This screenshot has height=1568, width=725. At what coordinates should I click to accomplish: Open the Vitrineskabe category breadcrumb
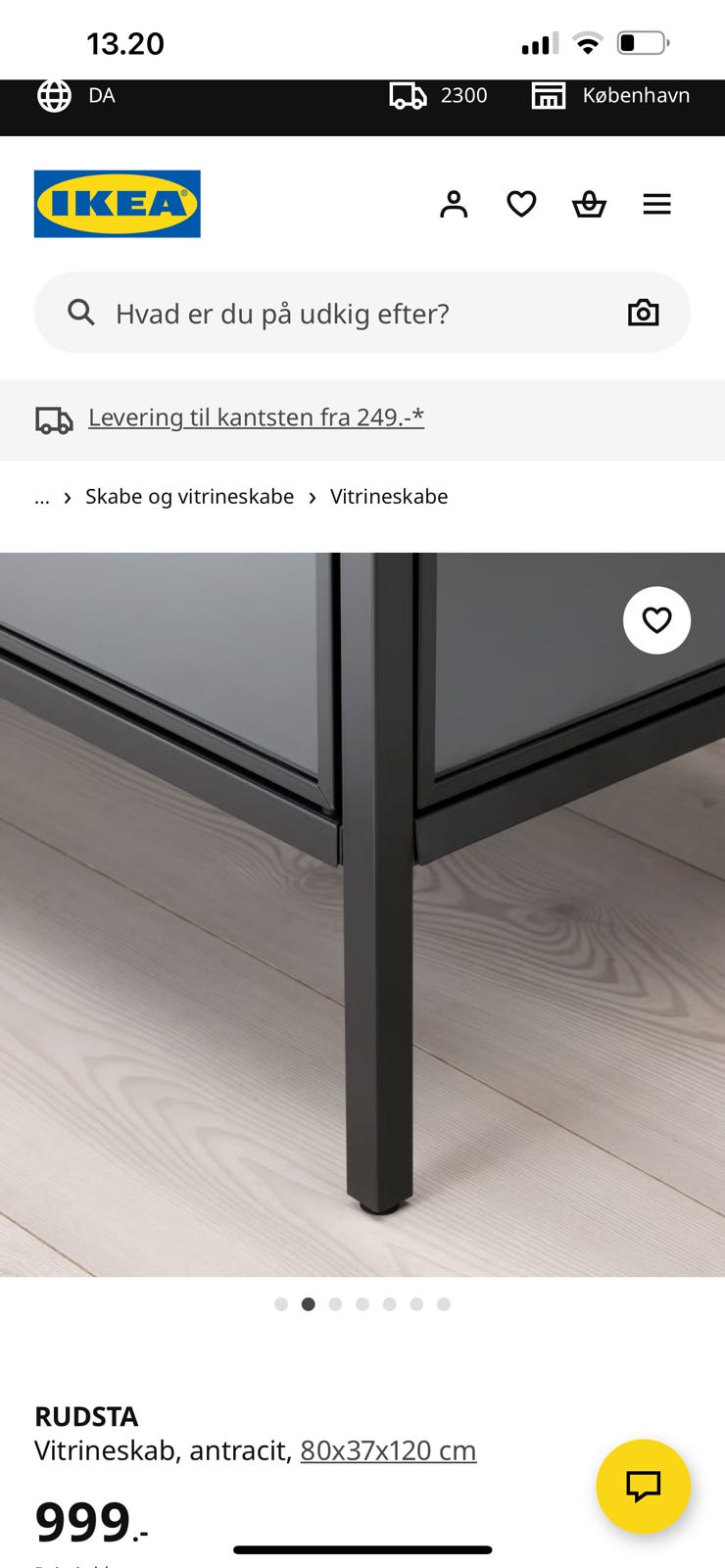389,497
